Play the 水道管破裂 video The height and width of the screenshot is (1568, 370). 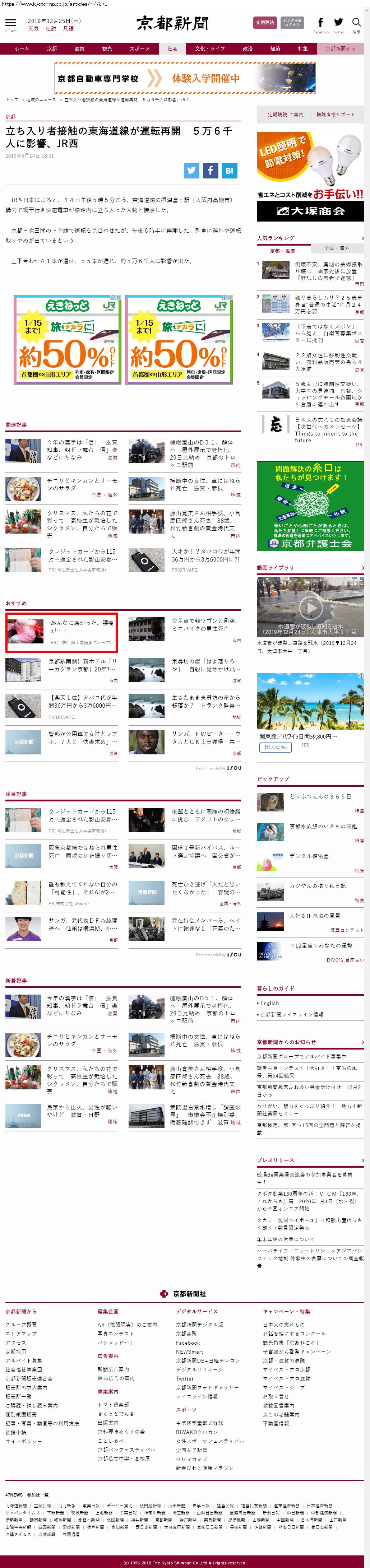pos(310,607)
